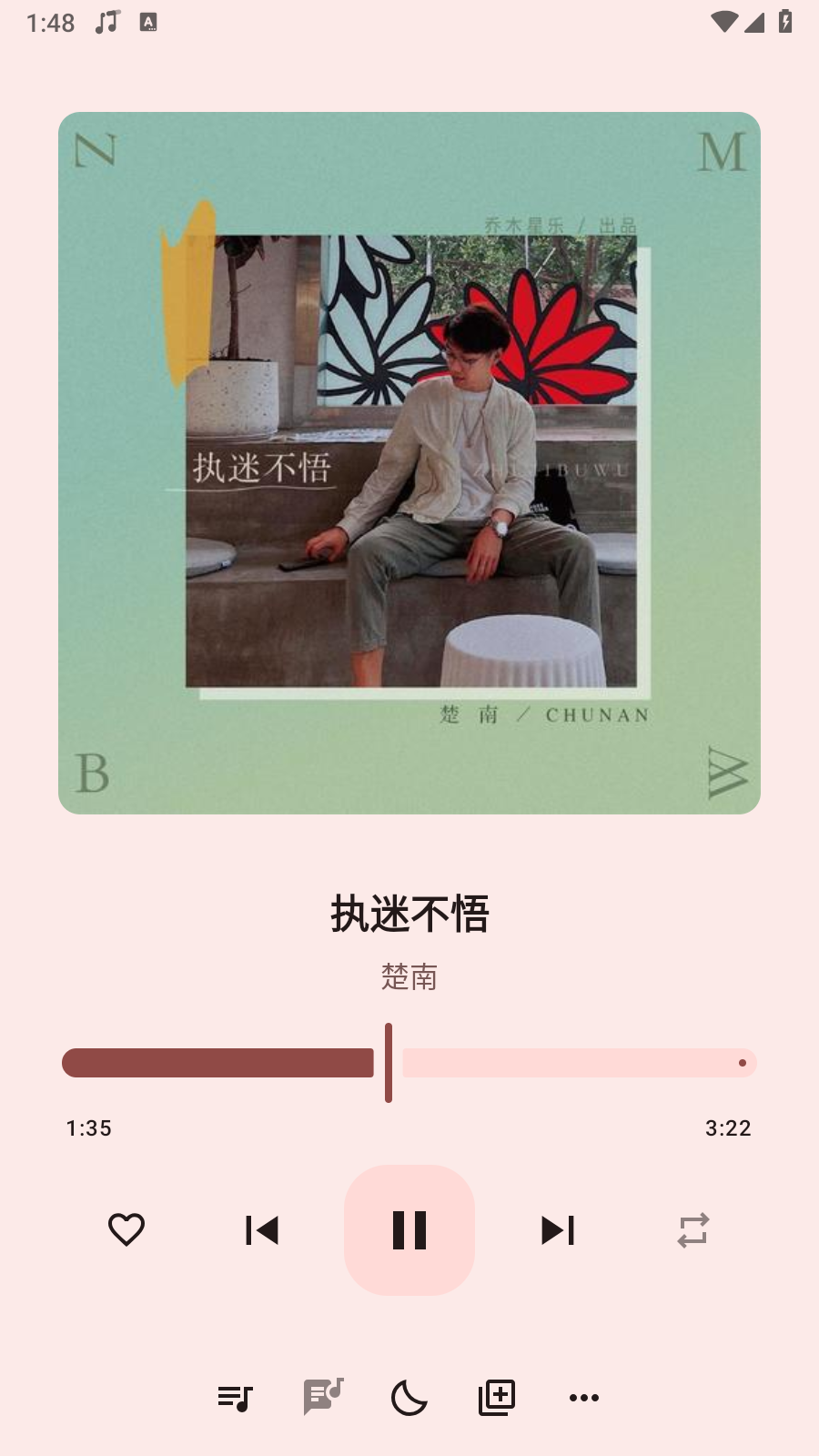Screen dimensions: 819x1456
Task: Show the song lyrics panel
Action: tap(321, 1397)
